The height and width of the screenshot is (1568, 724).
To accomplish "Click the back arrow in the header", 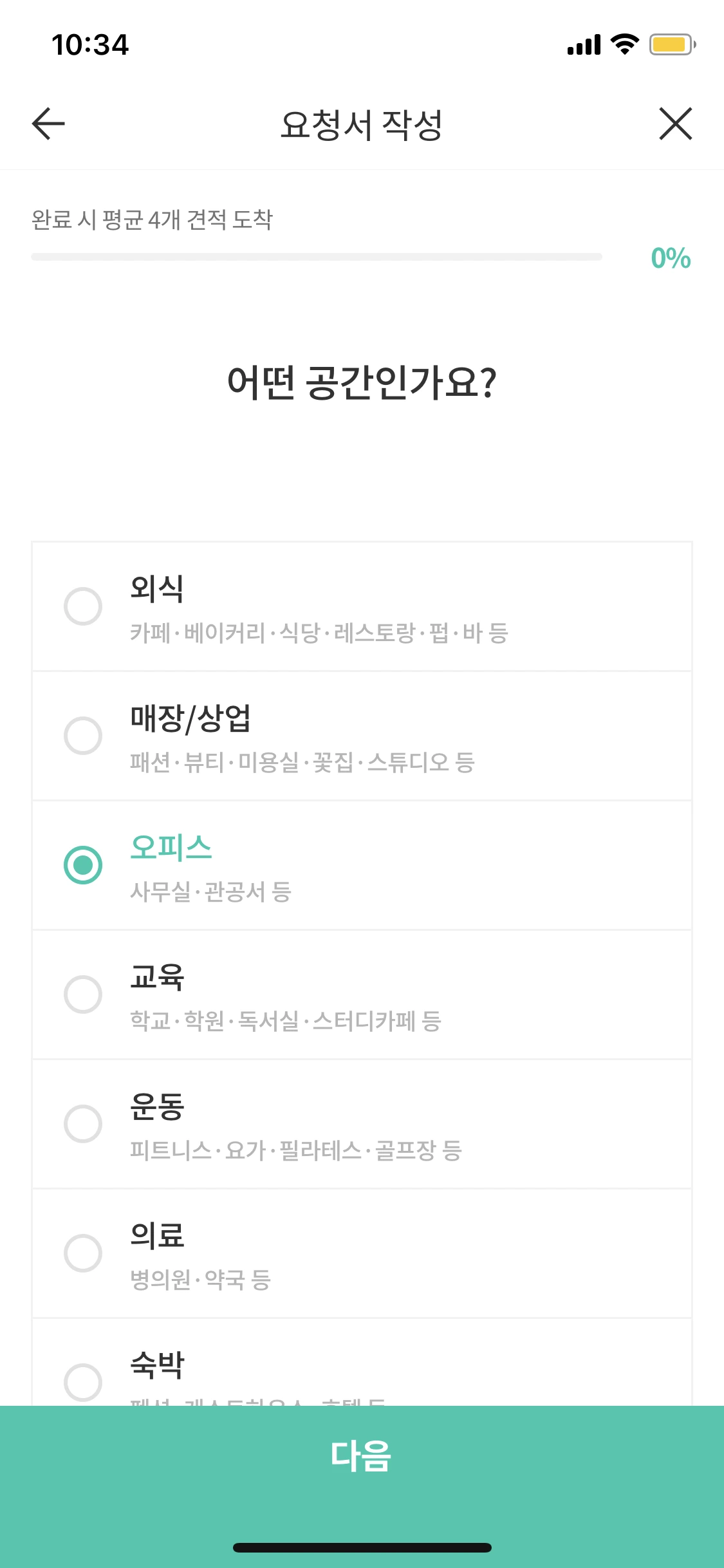I will click(x=47, y=124).
